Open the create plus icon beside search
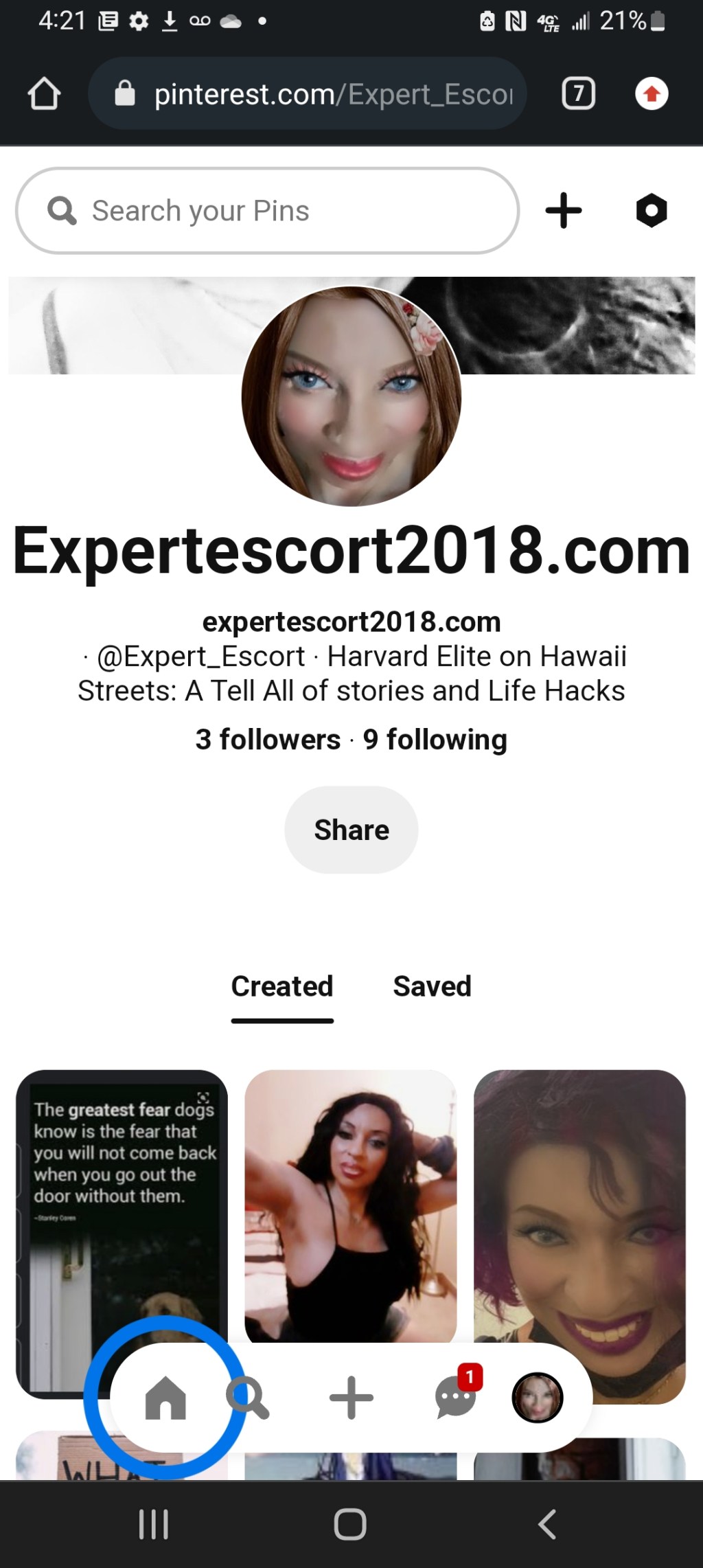The image size is (703, 1568). tap(564, 210)
